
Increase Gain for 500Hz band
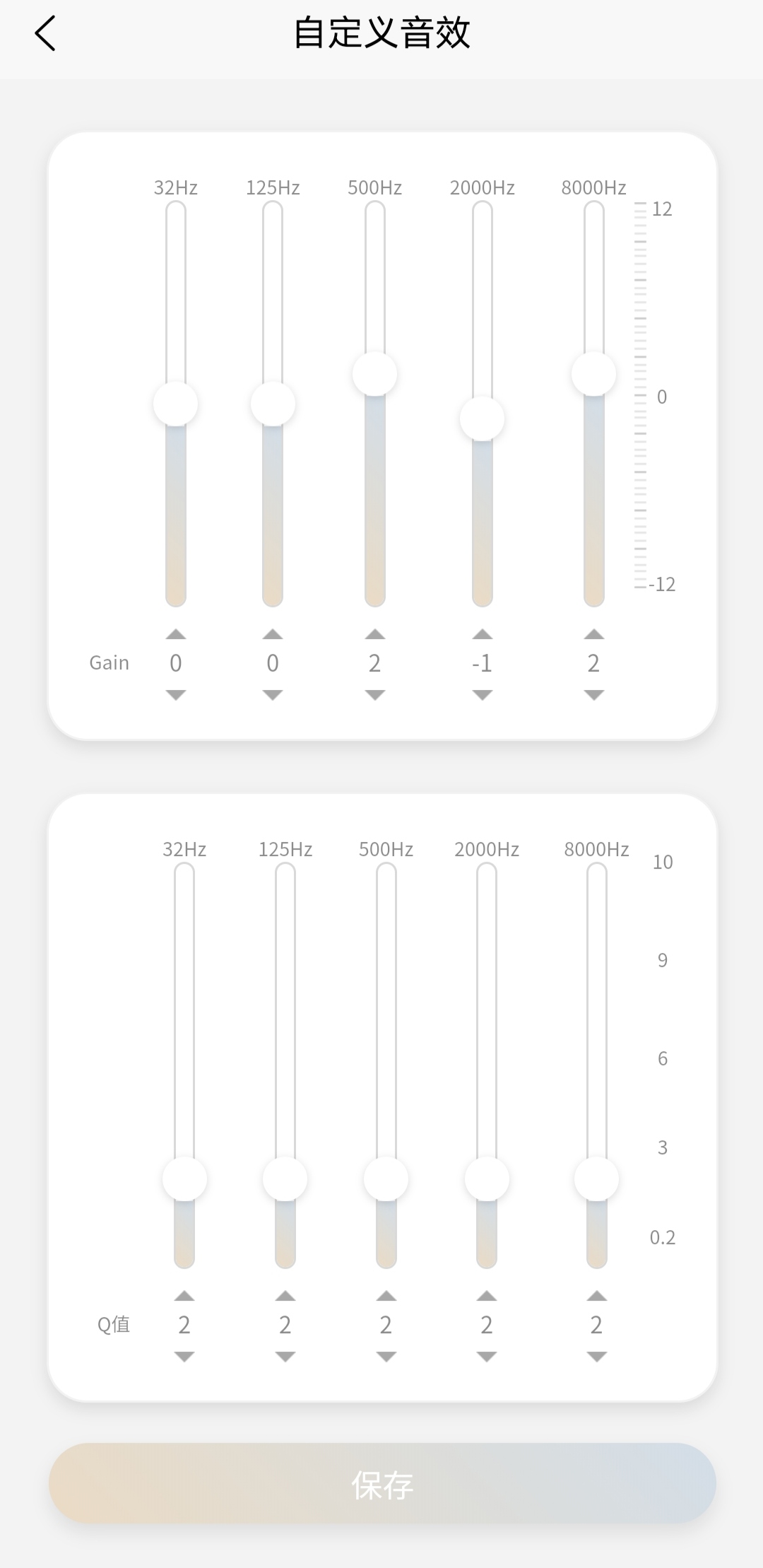[x=375, y=633]
